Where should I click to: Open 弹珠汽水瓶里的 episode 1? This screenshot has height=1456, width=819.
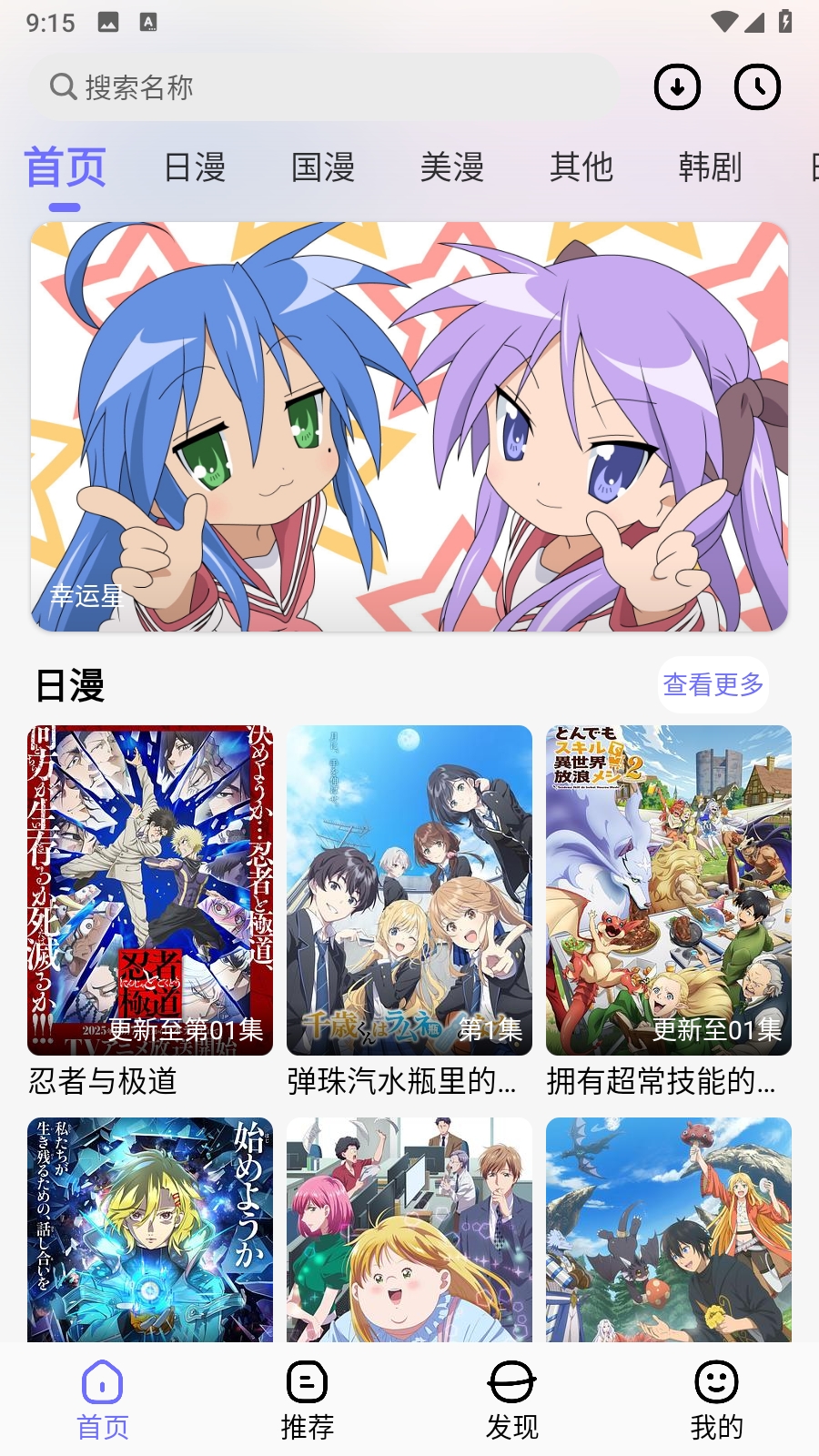[409, 890]
